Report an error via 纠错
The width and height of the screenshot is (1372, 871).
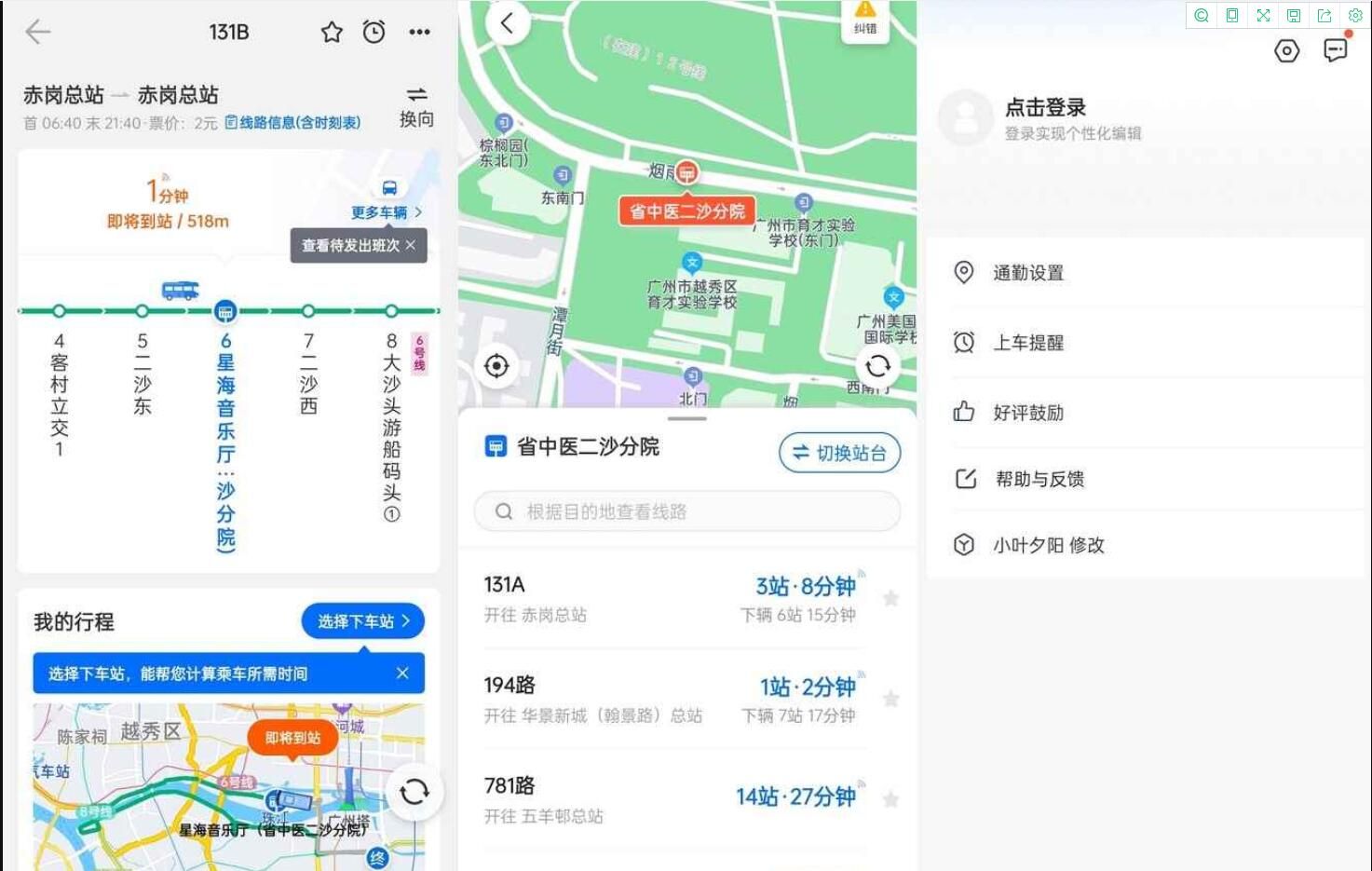865,19
